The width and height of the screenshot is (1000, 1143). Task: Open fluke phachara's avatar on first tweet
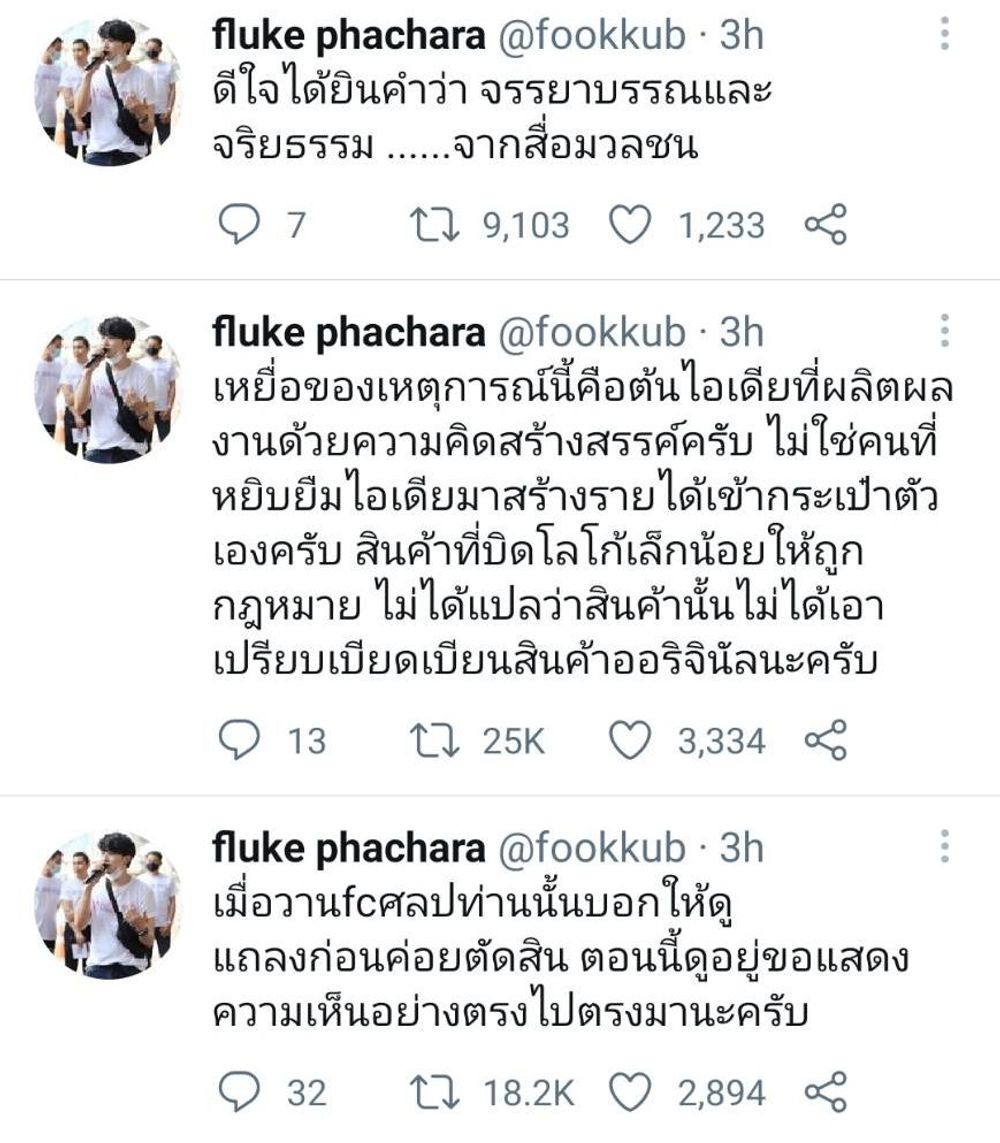coord(108,92)
